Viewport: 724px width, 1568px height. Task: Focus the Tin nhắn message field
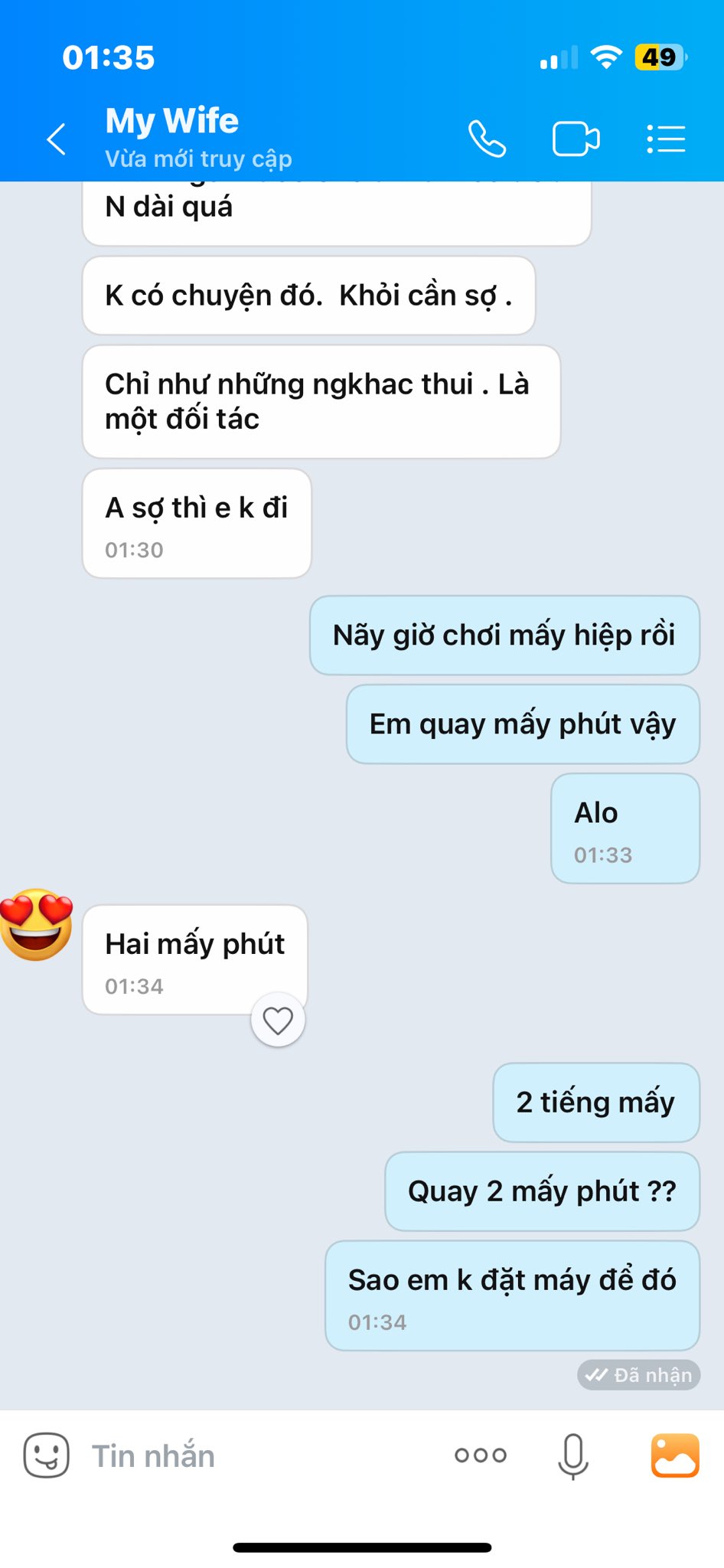click(253, 1455)
